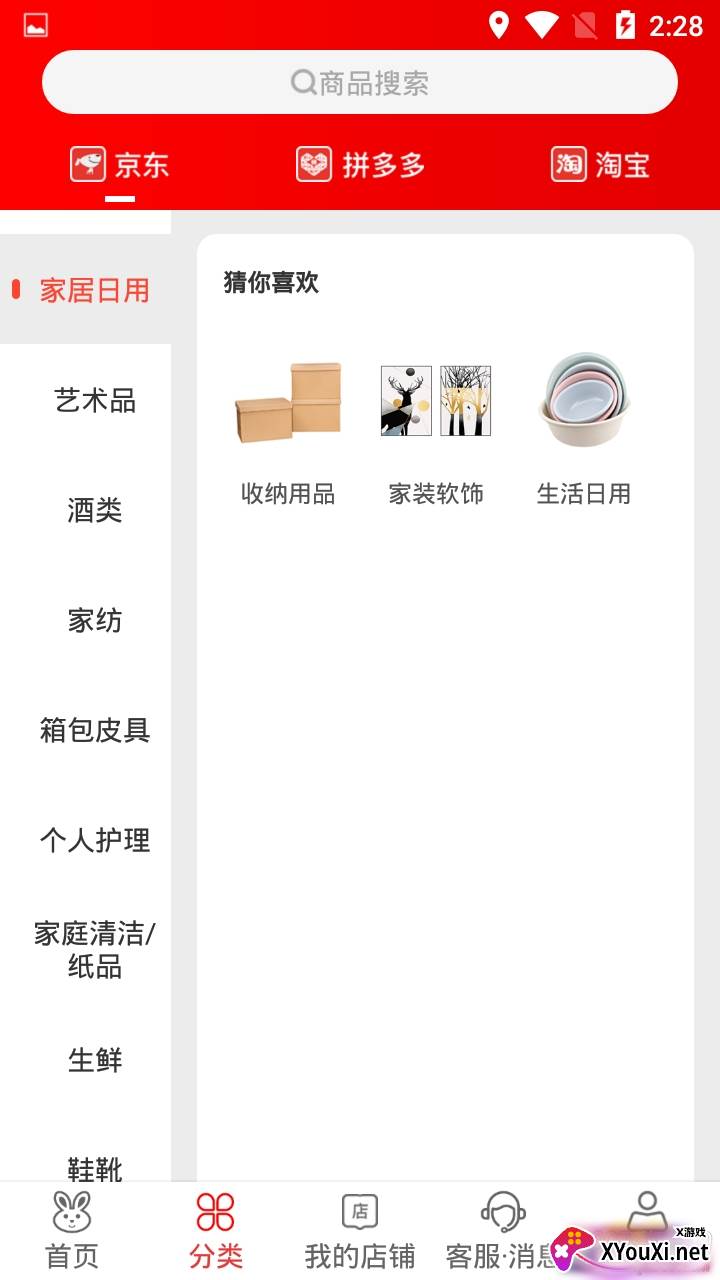Select the 家居日用 category
Viewport: 720px width, 1280px height.
click(94, 291)
